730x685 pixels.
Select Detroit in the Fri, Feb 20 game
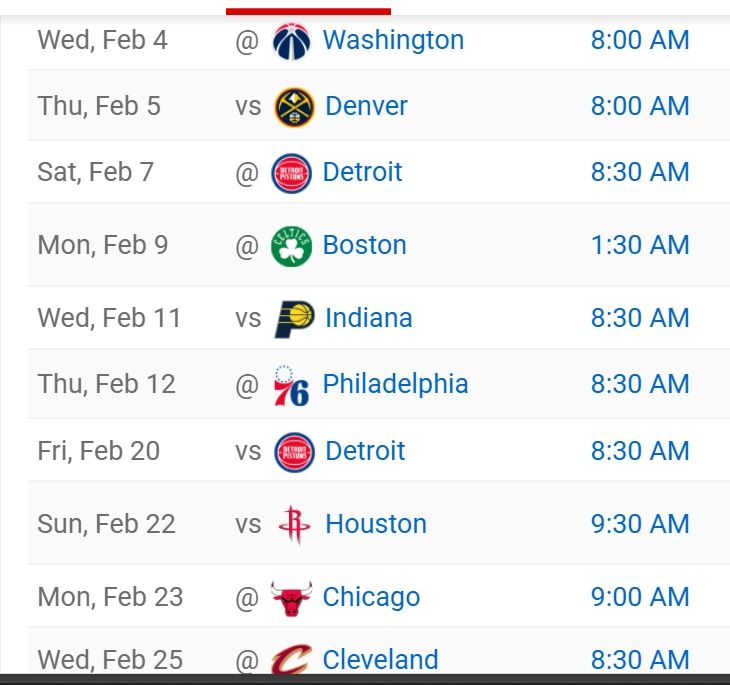coord(365,451)
